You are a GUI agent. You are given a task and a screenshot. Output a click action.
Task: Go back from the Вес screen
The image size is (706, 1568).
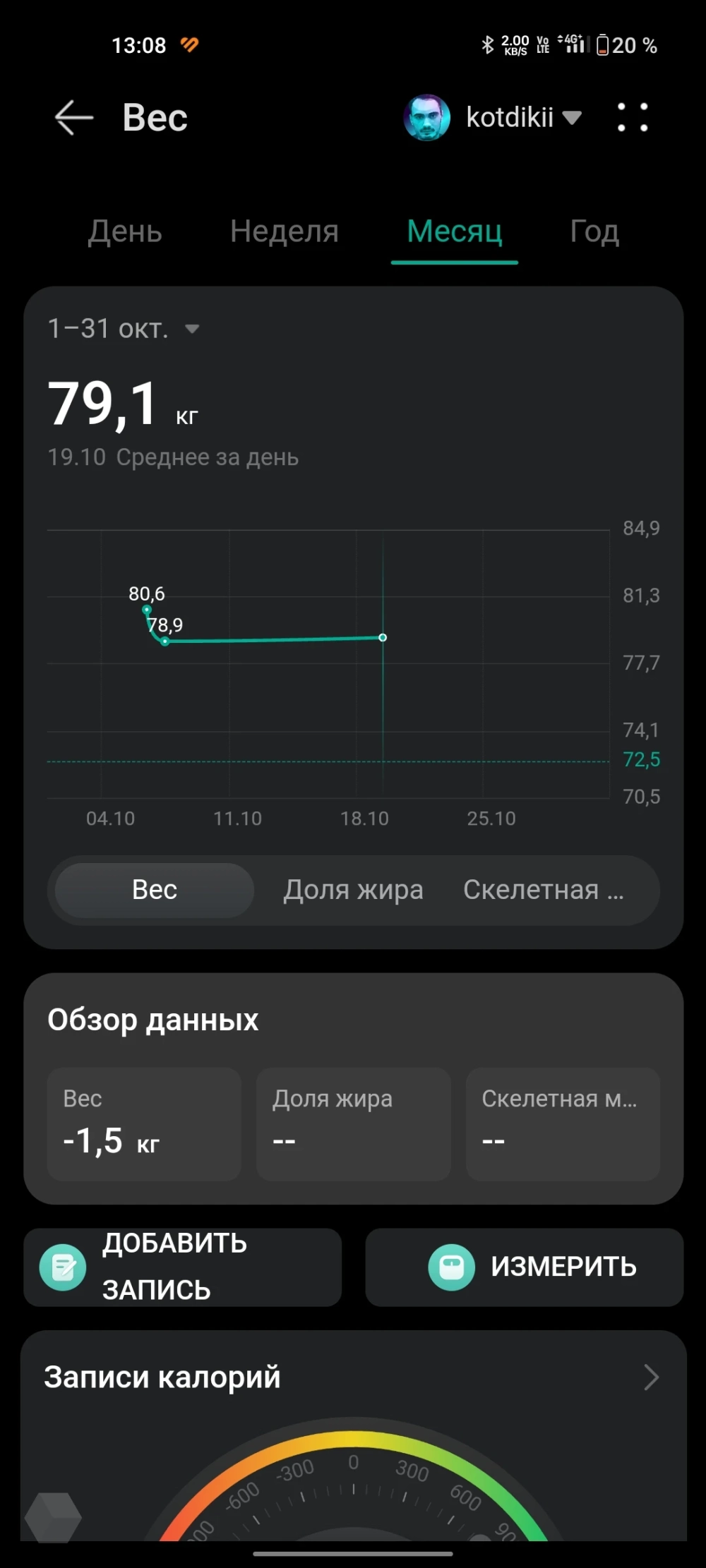tap(74, 117)
